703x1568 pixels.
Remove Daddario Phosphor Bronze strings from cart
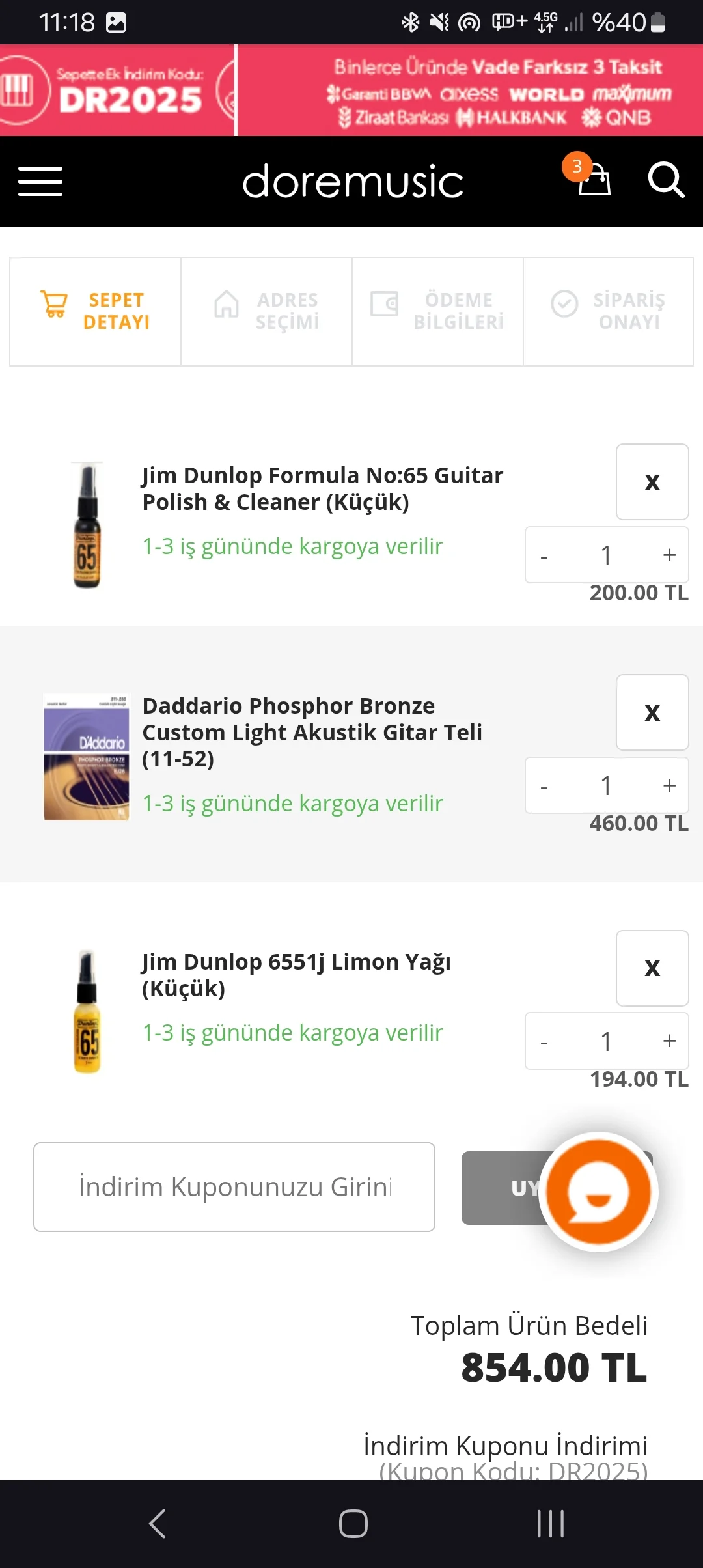pyautogui.click(x=652, y=712)
